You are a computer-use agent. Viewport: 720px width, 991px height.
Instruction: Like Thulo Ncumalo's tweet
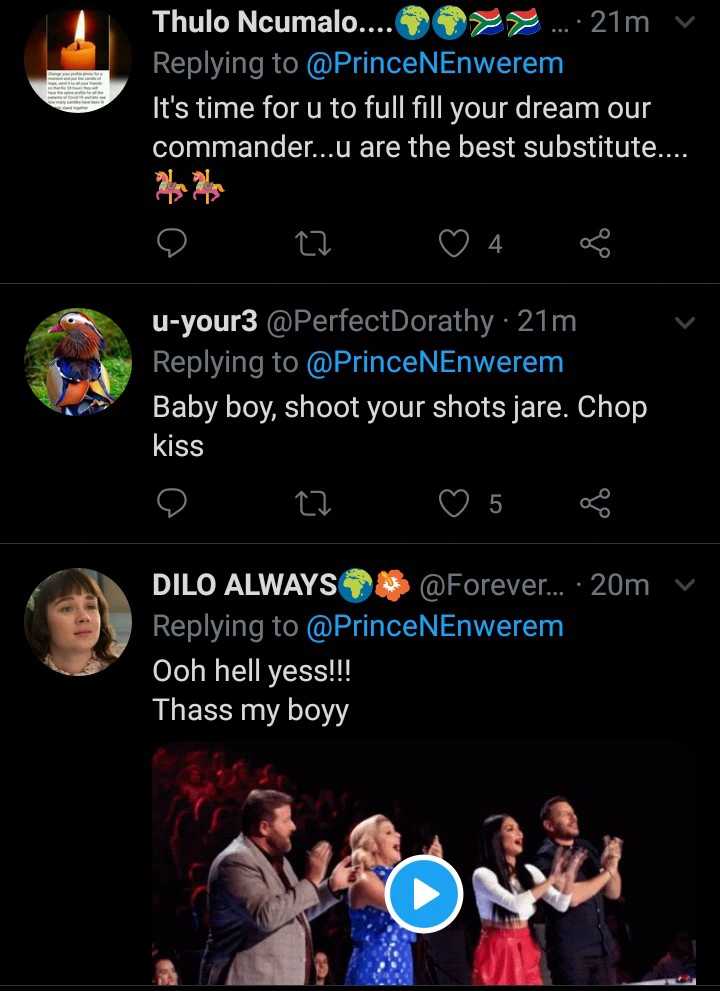(455, 243)
